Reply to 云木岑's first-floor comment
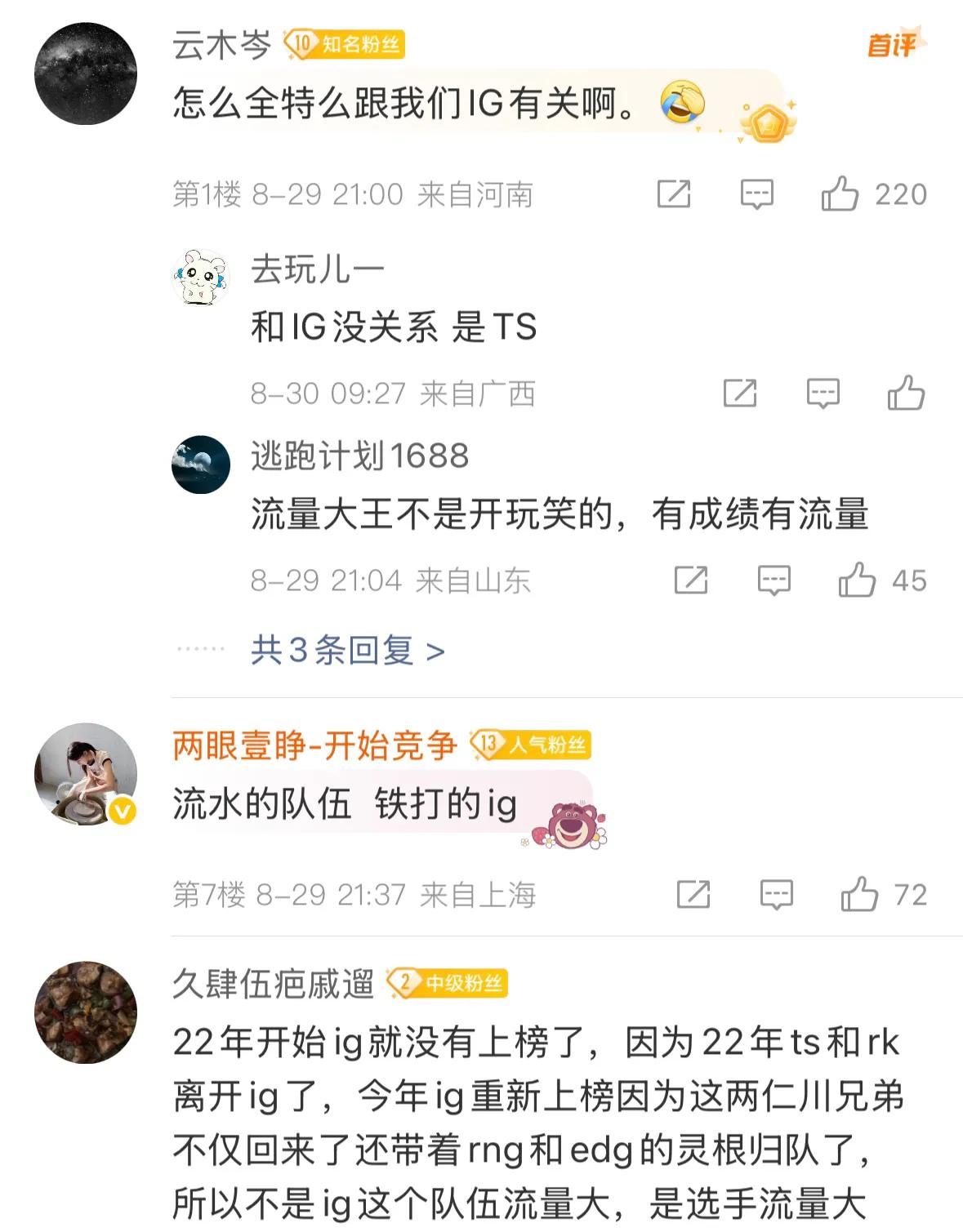This screenshot has height=1232, width=963. pos(756,194)
